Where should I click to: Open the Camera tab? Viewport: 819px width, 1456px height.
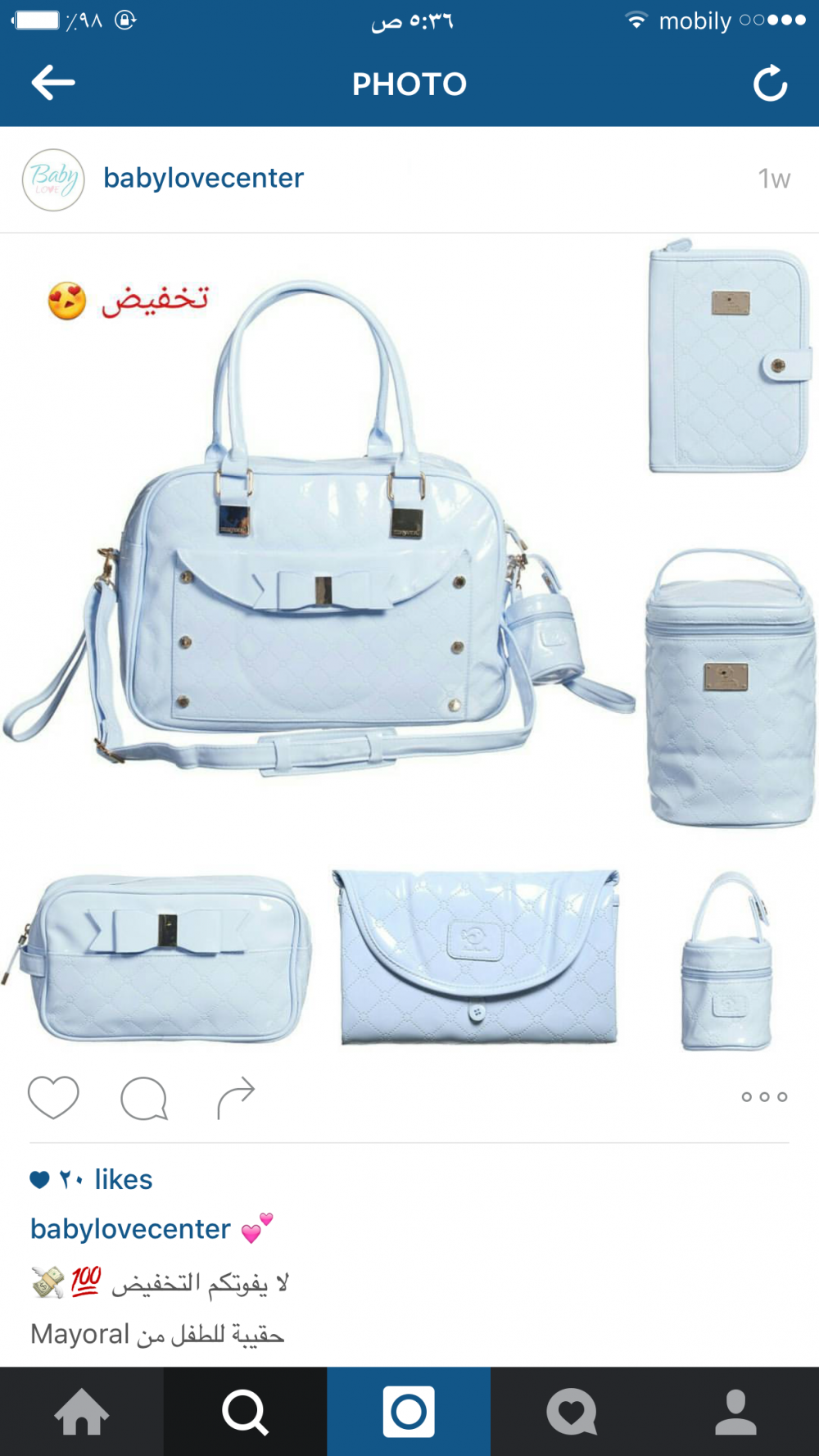[409, 1412]
